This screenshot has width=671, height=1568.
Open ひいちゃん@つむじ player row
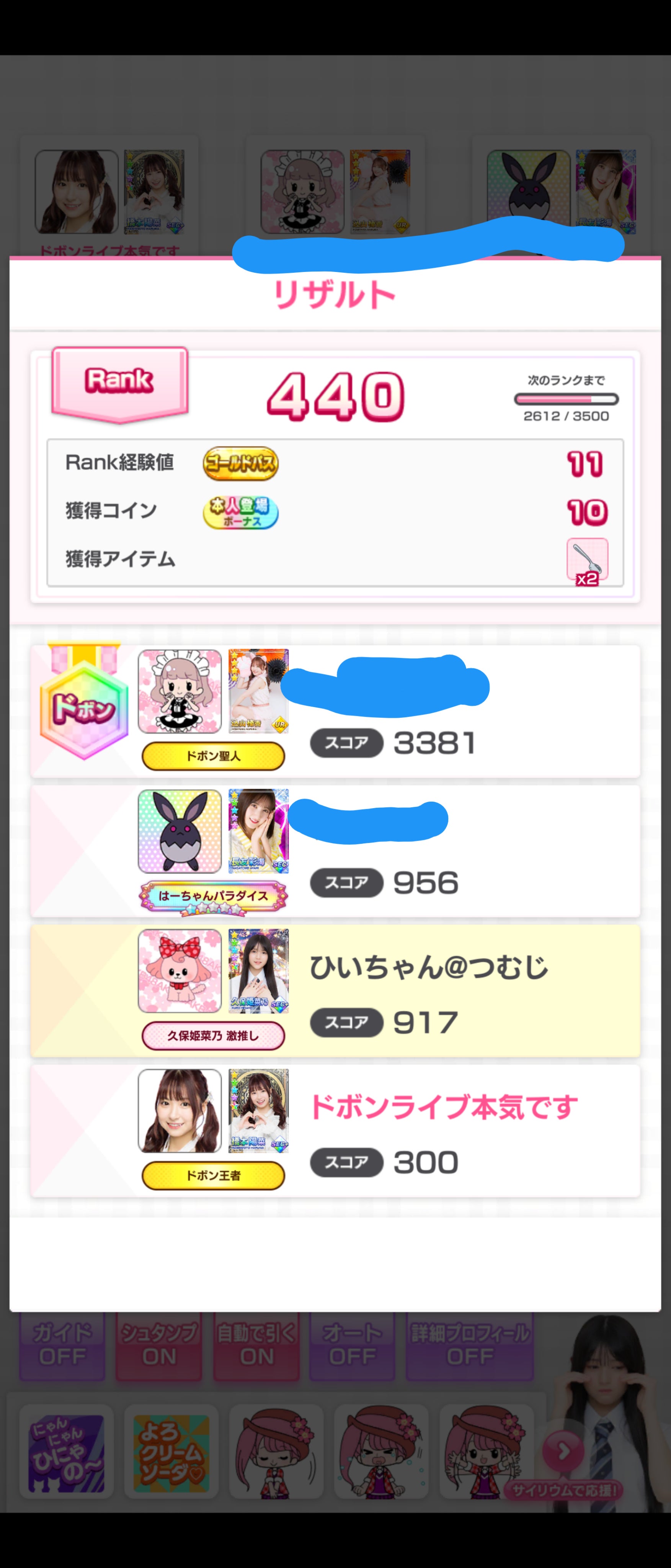[x=428, y=990]
